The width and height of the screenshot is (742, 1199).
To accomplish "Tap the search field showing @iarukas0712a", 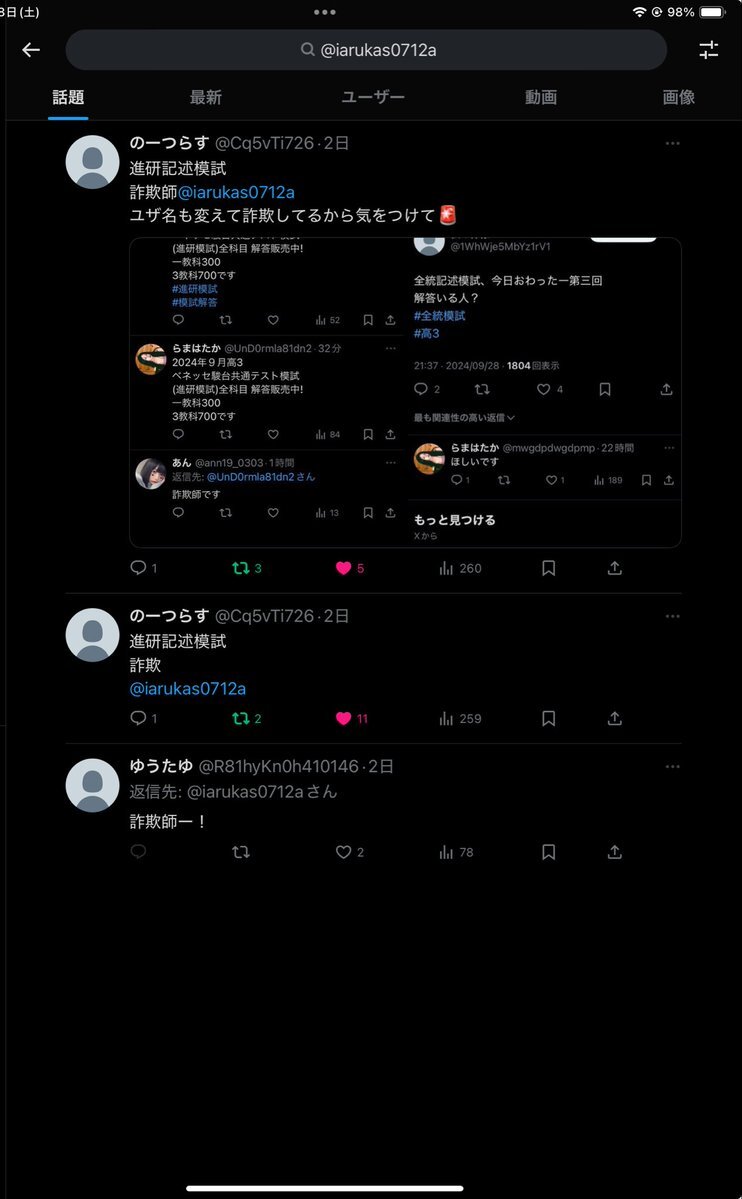I will pos(366,50).
